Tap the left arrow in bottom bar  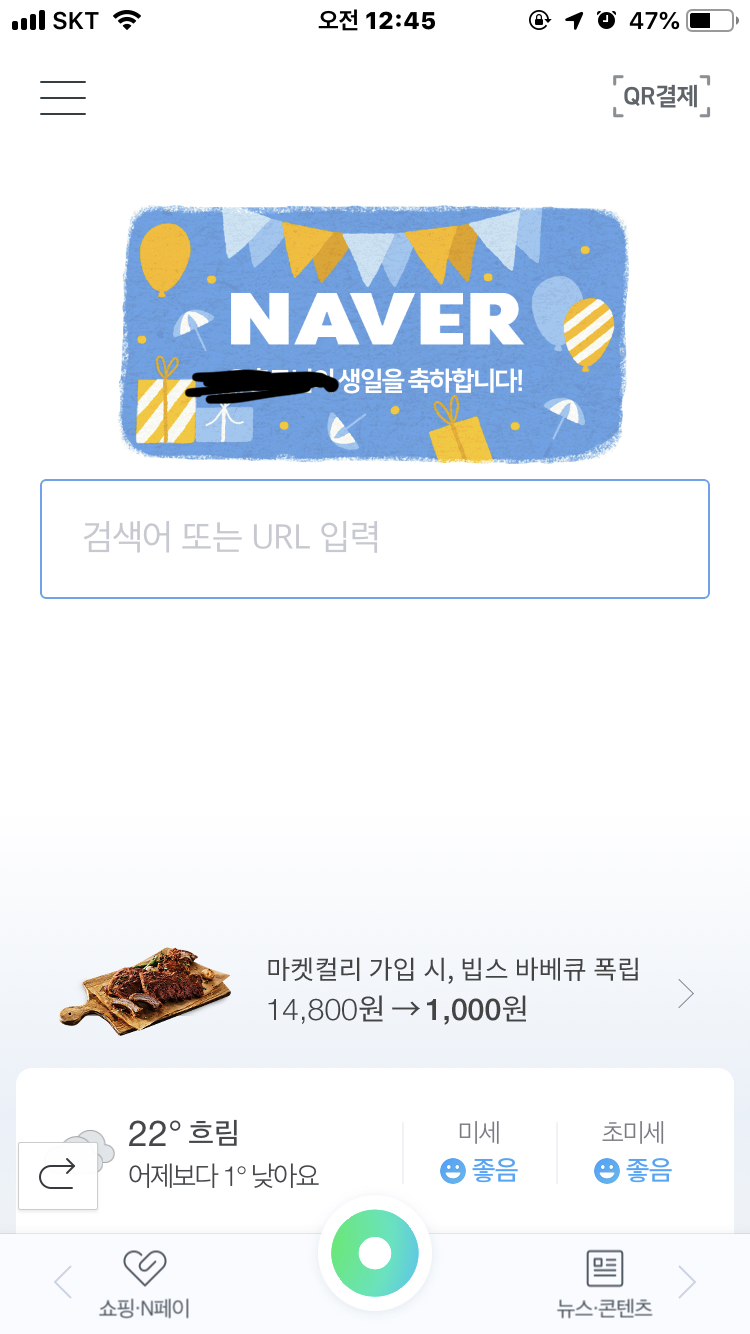click(x=63, y=1282)
